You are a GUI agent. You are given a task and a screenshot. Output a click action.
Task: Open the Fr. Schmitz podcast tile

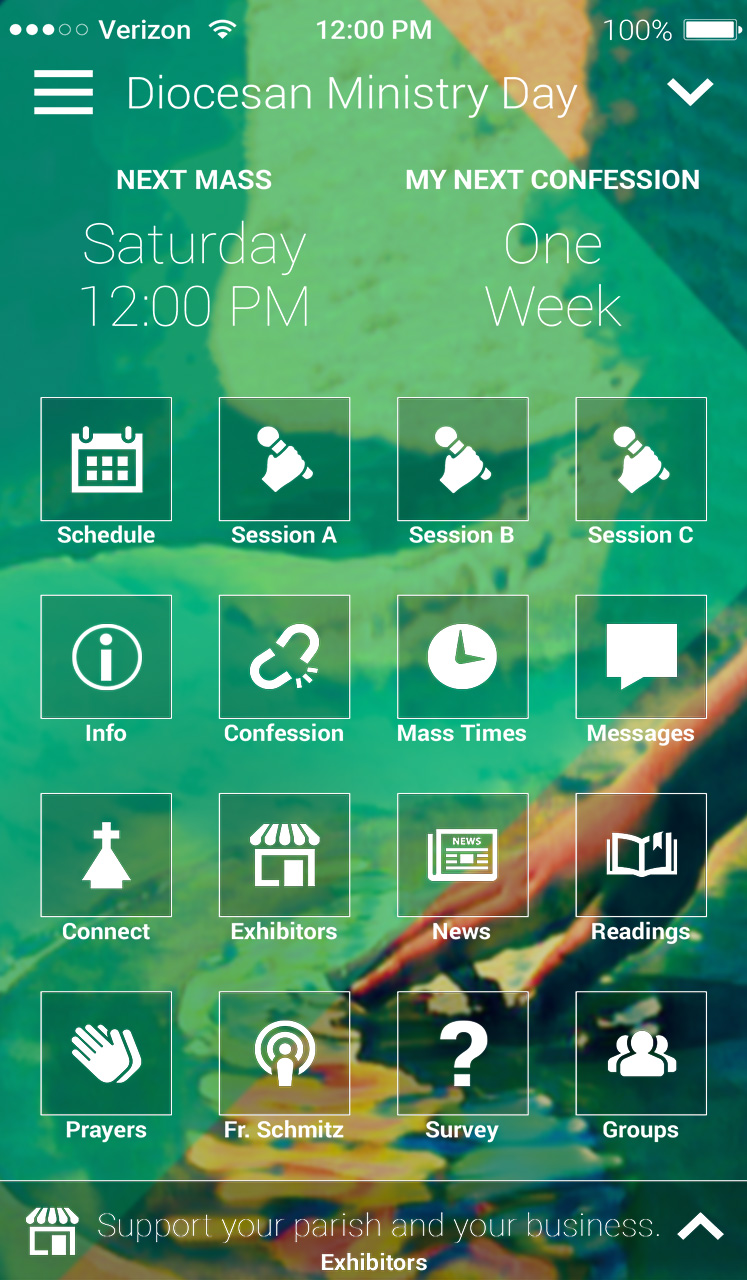(284, 1053)
